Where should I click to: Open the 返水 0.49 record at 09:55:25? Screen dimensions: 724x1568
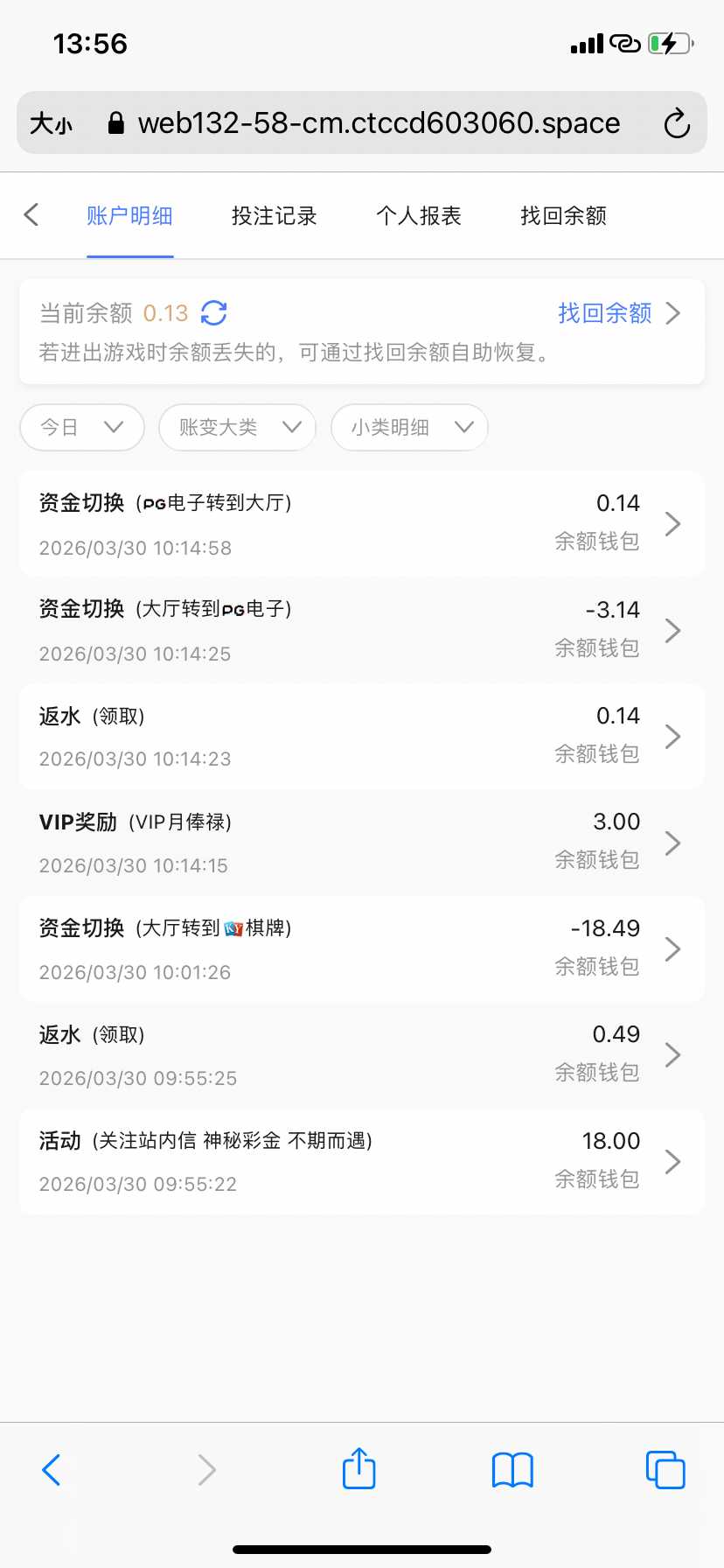362,1055
